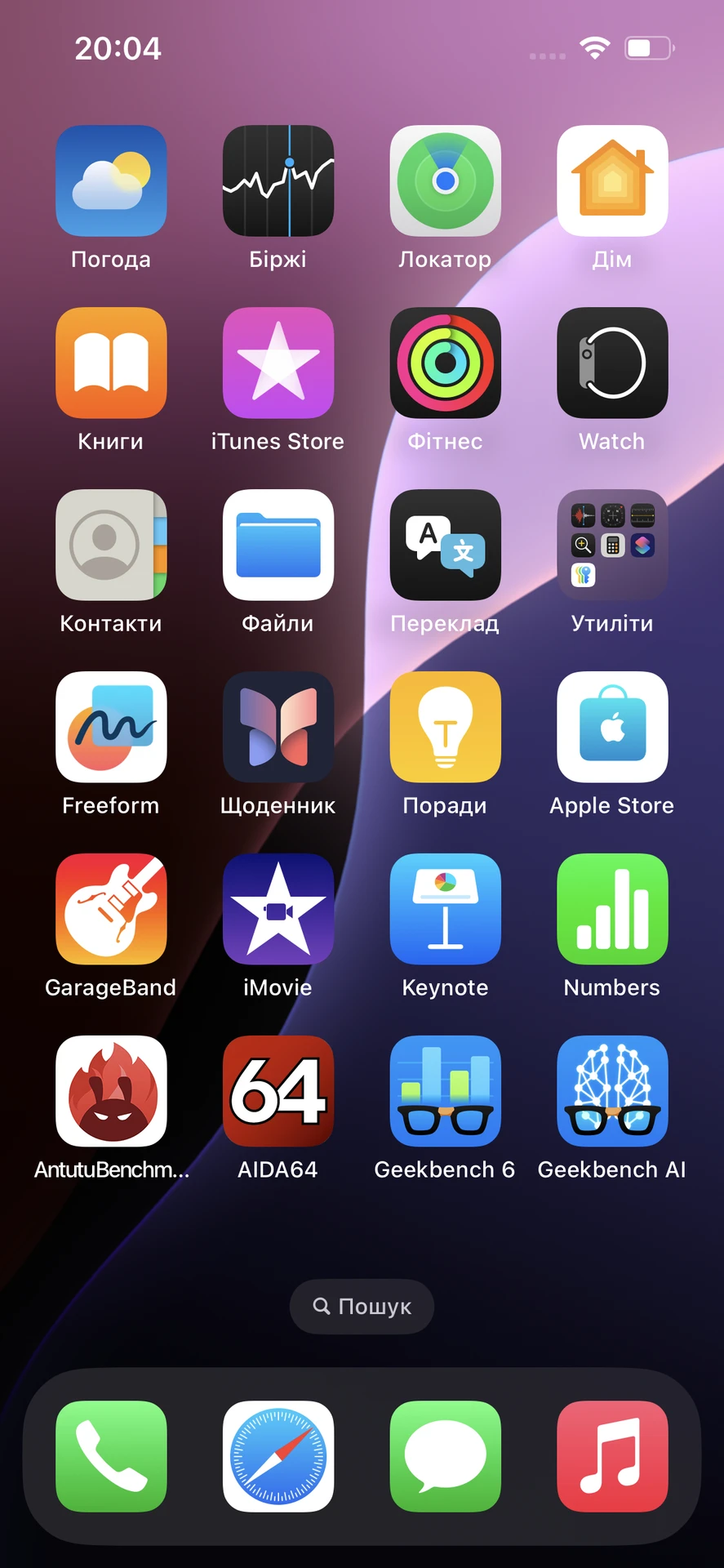Open AIDA64
The height and width of the screenshot is (1568, 724).
pyautogui.click(x=278, y=1091)
